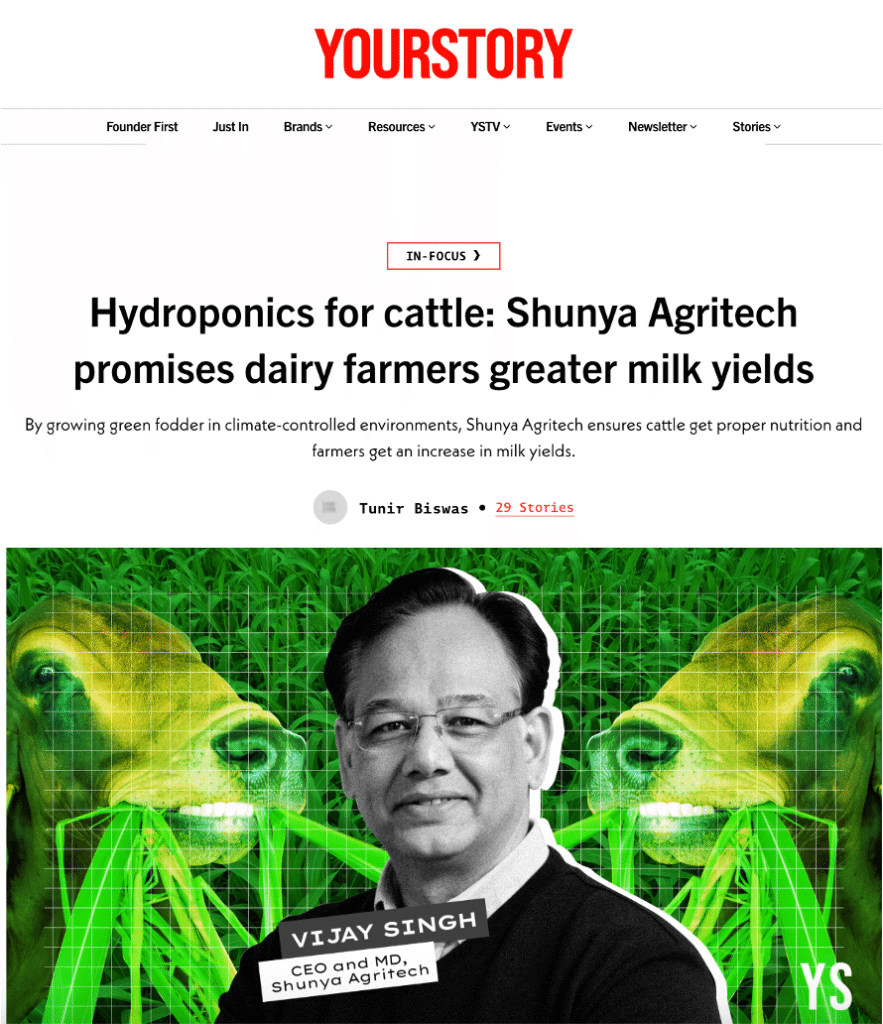
Task: Expand the Resources dropdown menu
Action: [401, 127]
